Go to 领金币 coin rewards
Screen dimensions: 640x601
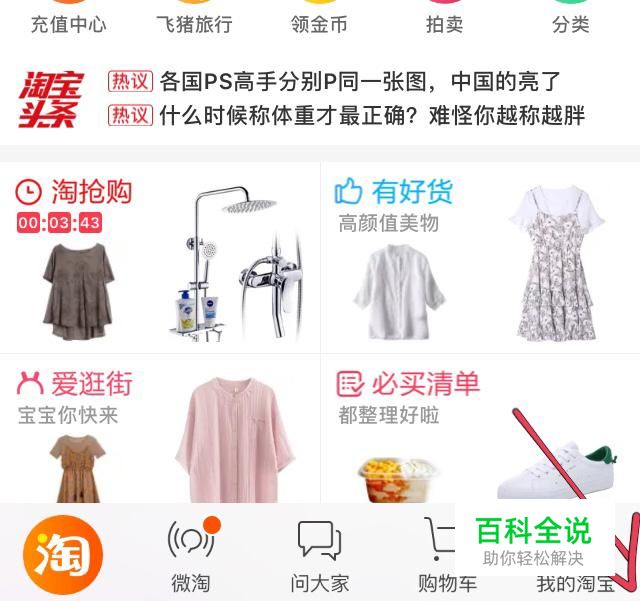click(x=319, y=22)
